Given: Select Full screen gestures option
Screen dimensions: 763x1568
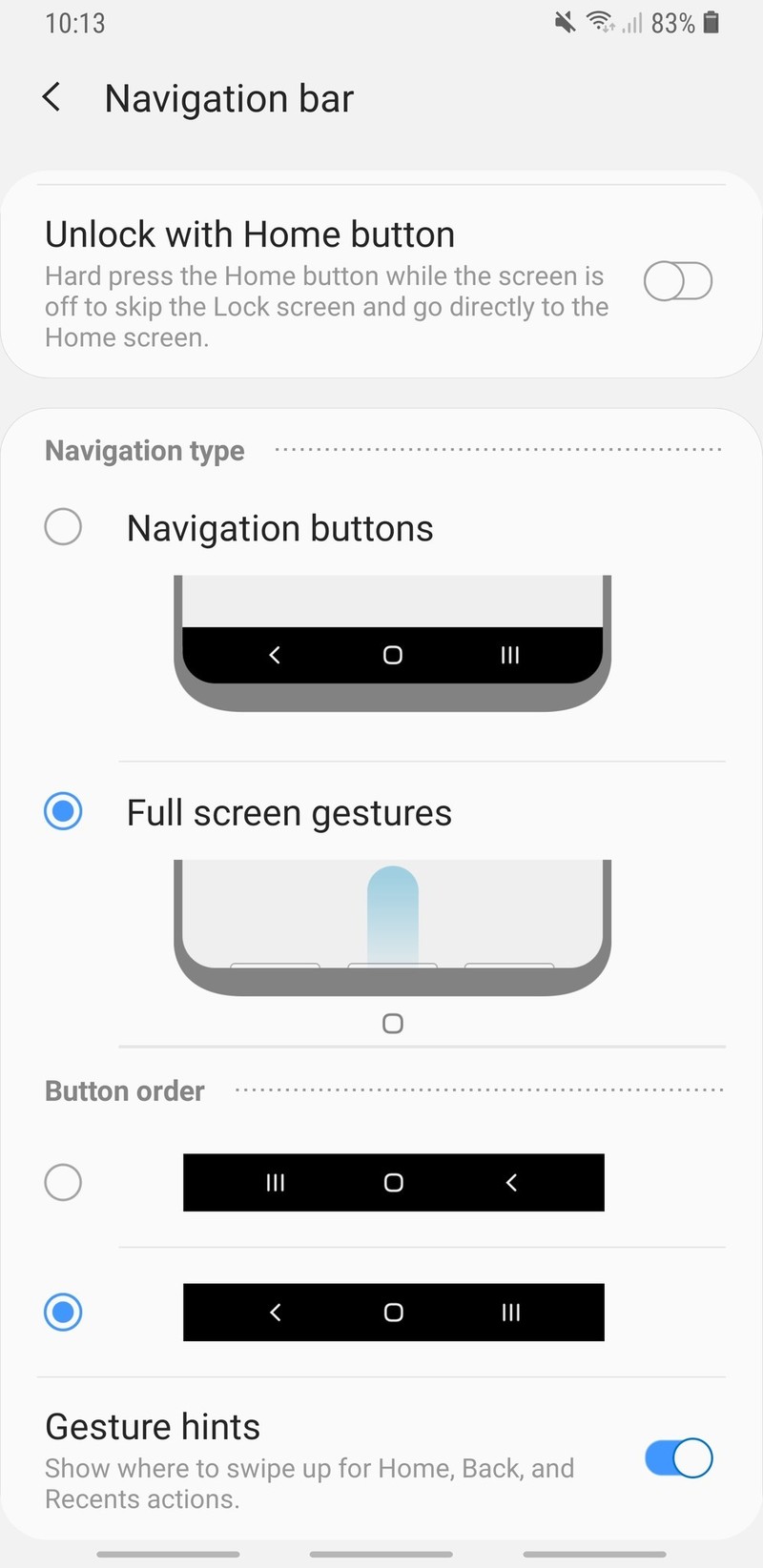Looking at the screenshot, I should [x=63, y=811].
